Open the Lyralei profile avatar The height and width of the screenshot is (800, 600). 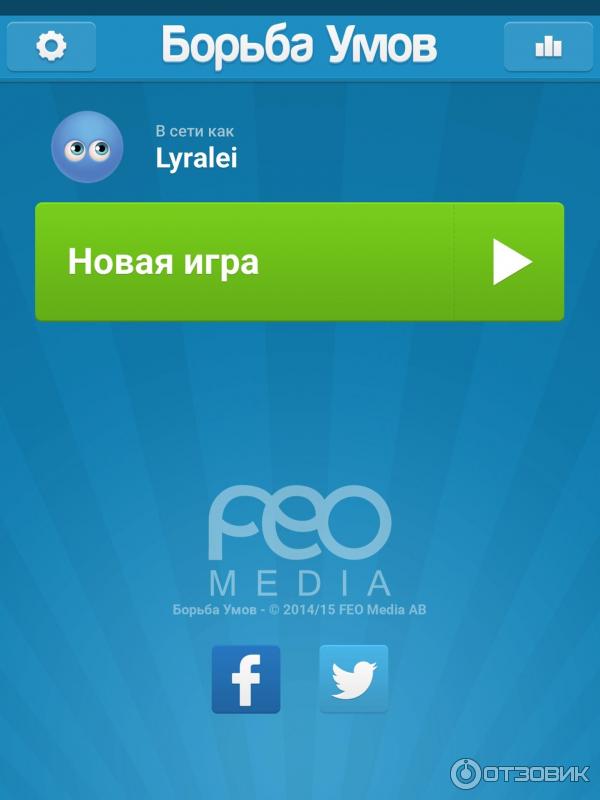(87, 147)
